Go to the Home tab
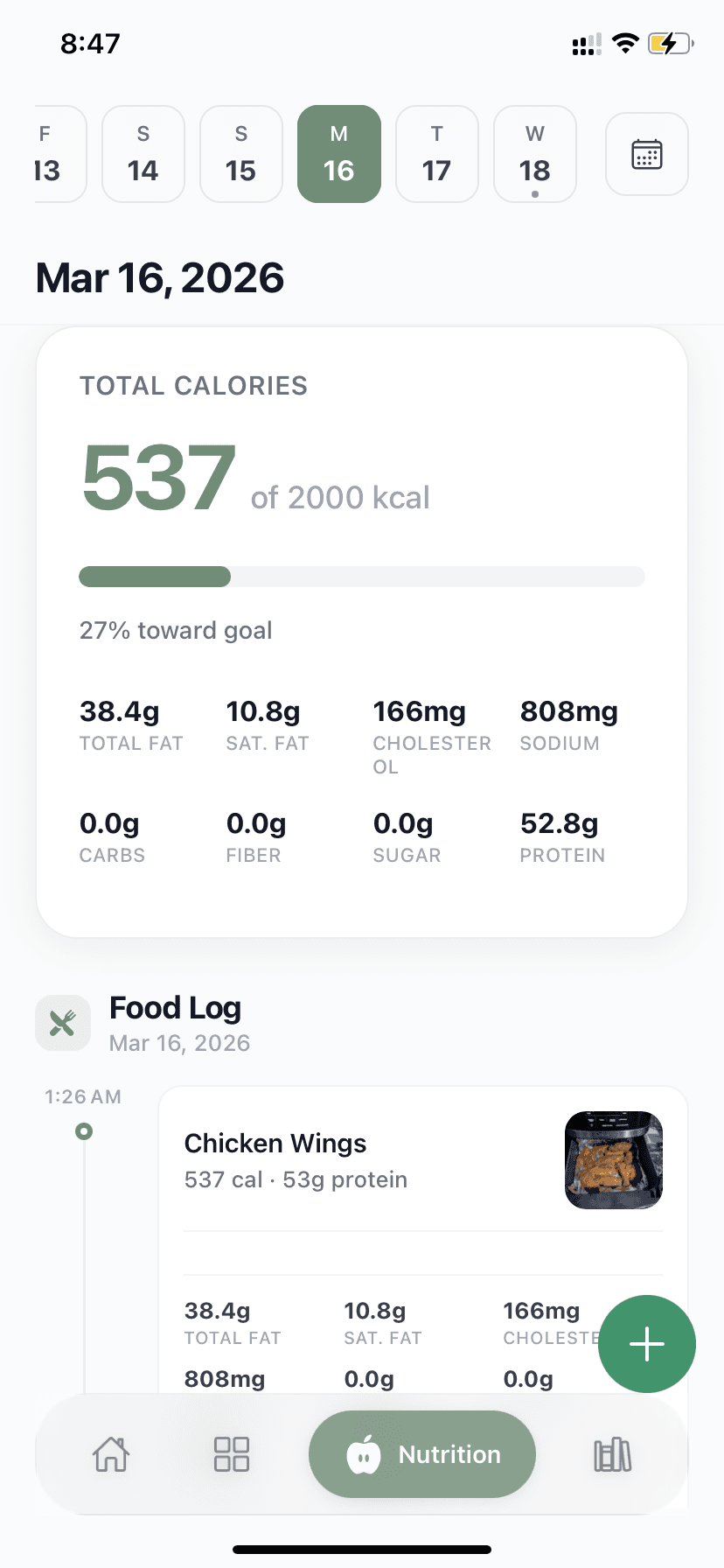 [x=111, y=1454]
